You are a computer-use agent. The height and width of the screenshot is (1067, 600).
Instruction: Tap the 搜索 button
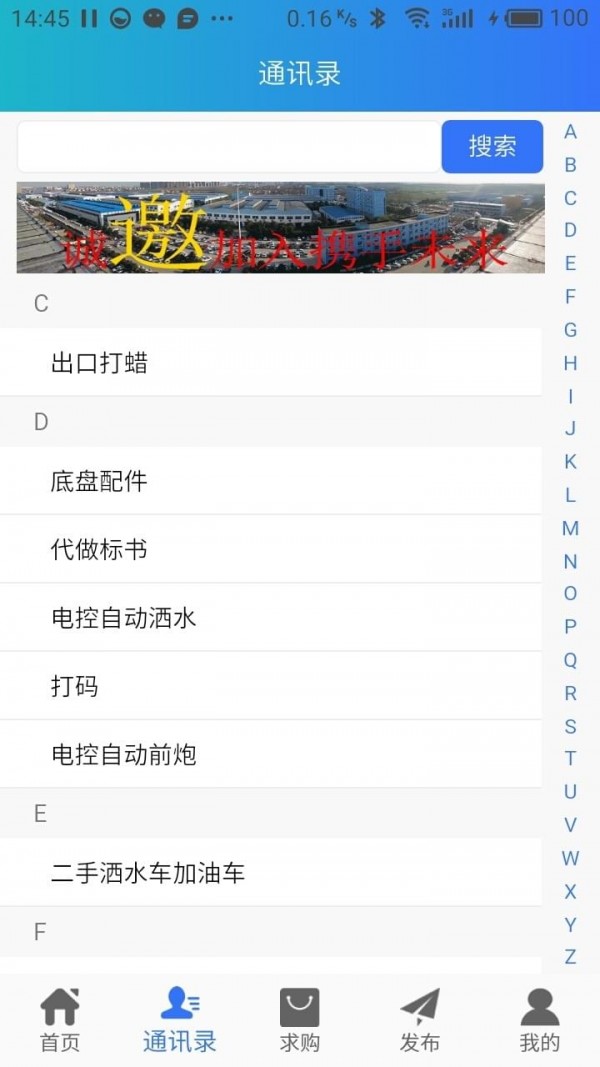point(492,147)
